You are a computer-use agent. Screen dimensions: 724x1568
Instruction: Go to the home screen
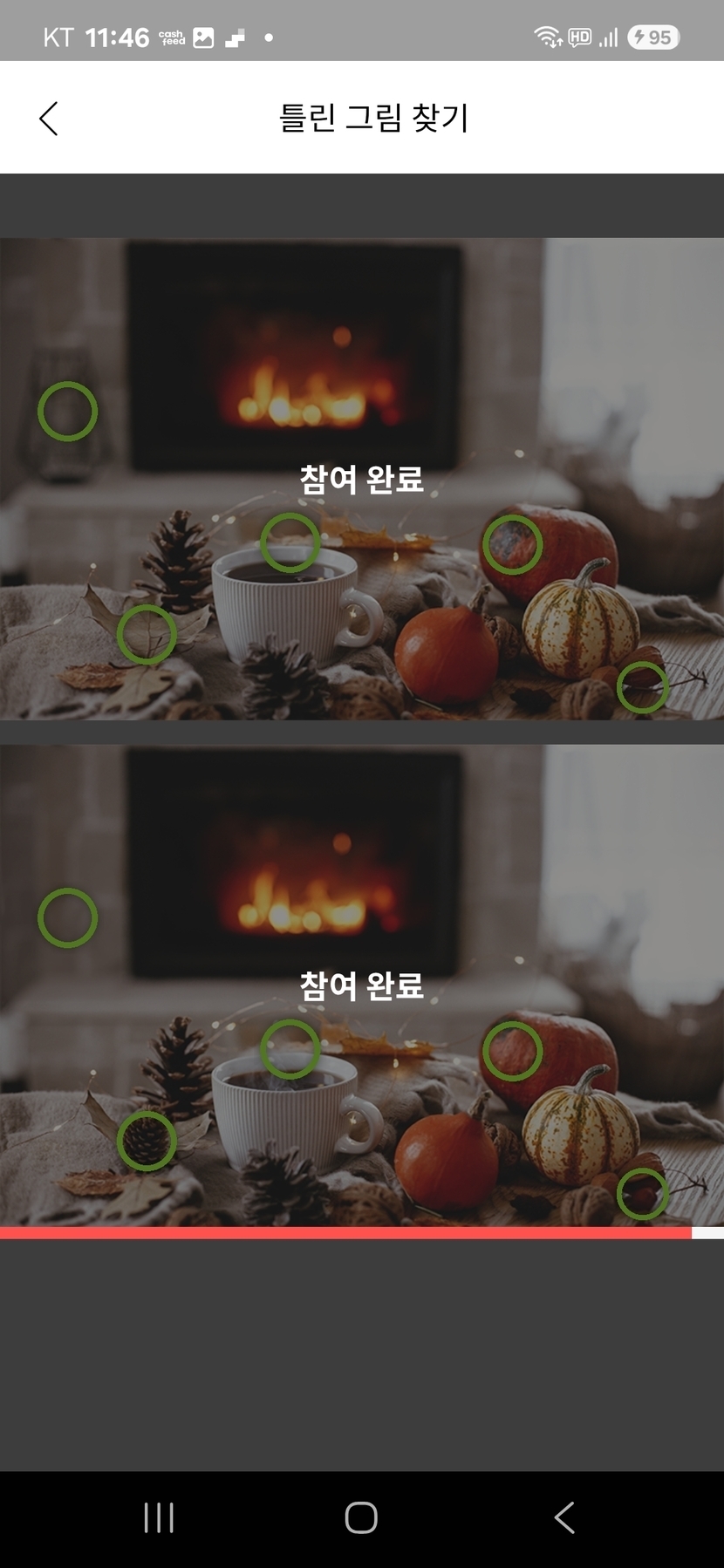[361, 1517]
